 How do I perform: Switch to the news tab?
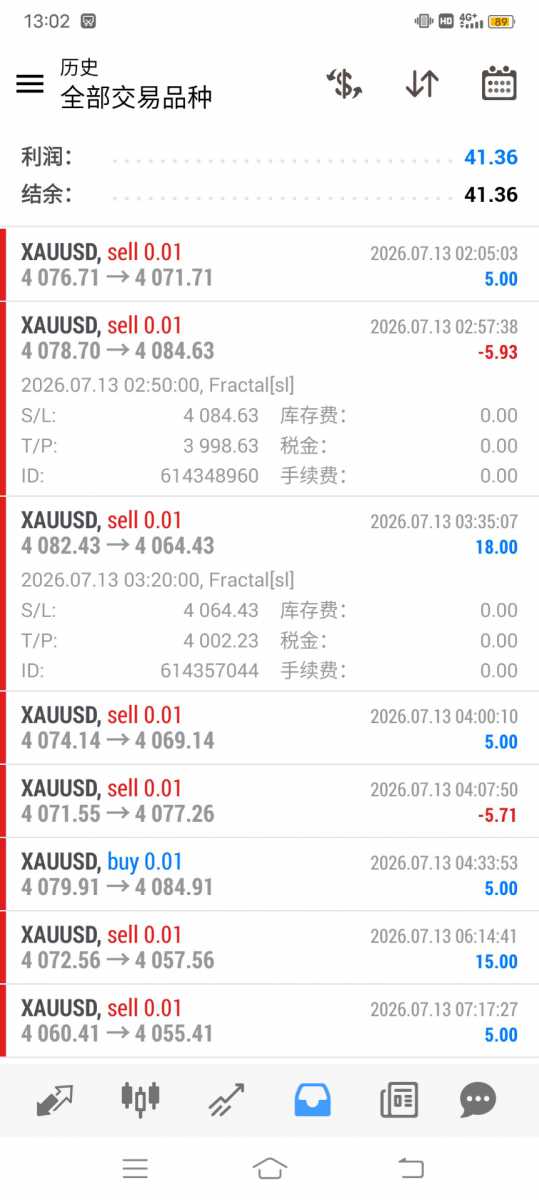(399, 1100)
